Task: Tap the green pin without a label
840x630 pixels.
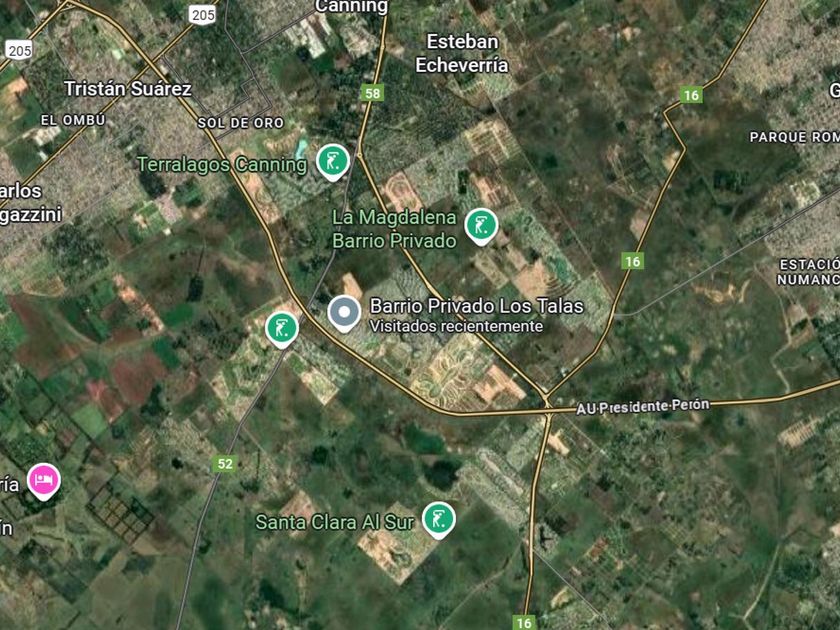Action: click(x=282, y=328)
